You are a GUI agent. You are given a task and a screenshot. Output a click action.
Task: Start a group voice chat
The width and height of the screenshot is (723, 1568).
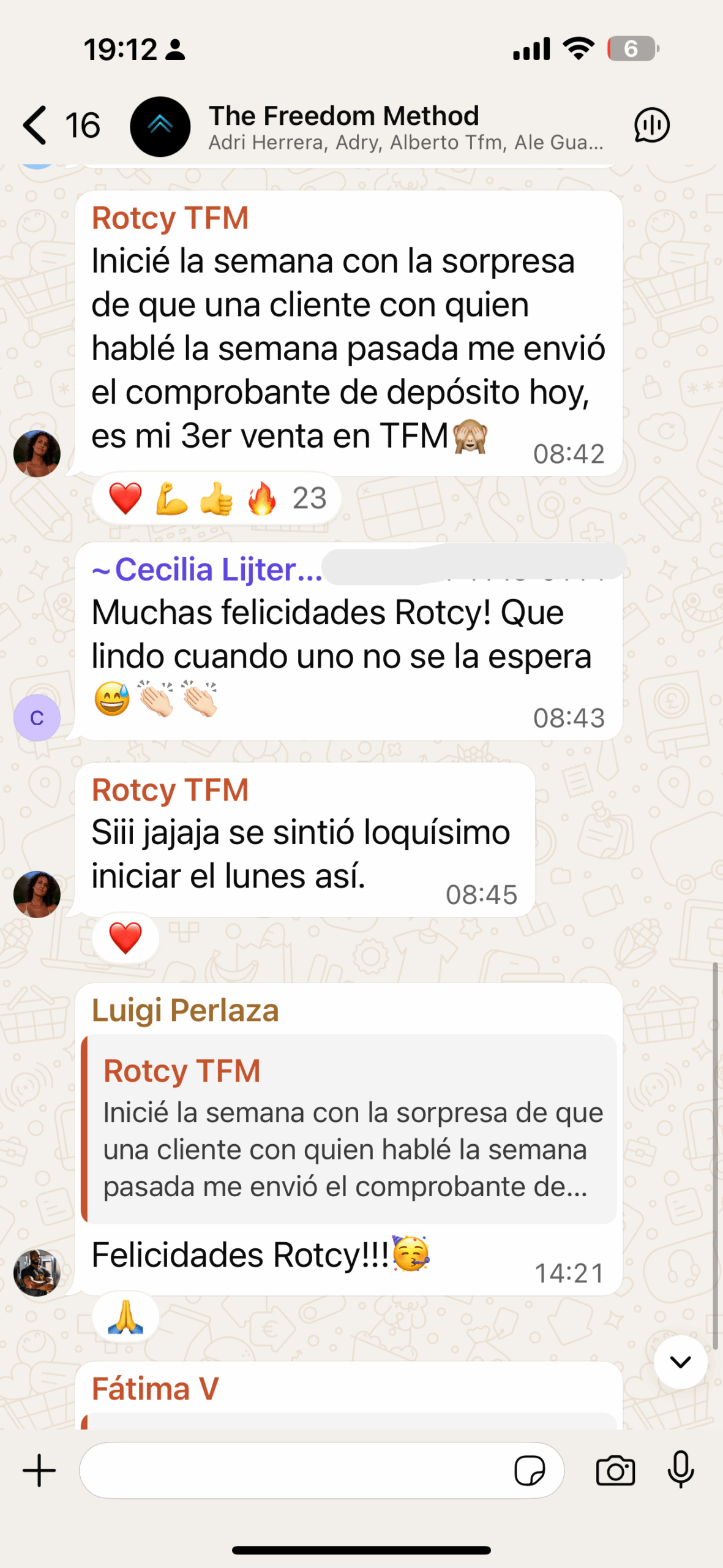tap(651, 126)
